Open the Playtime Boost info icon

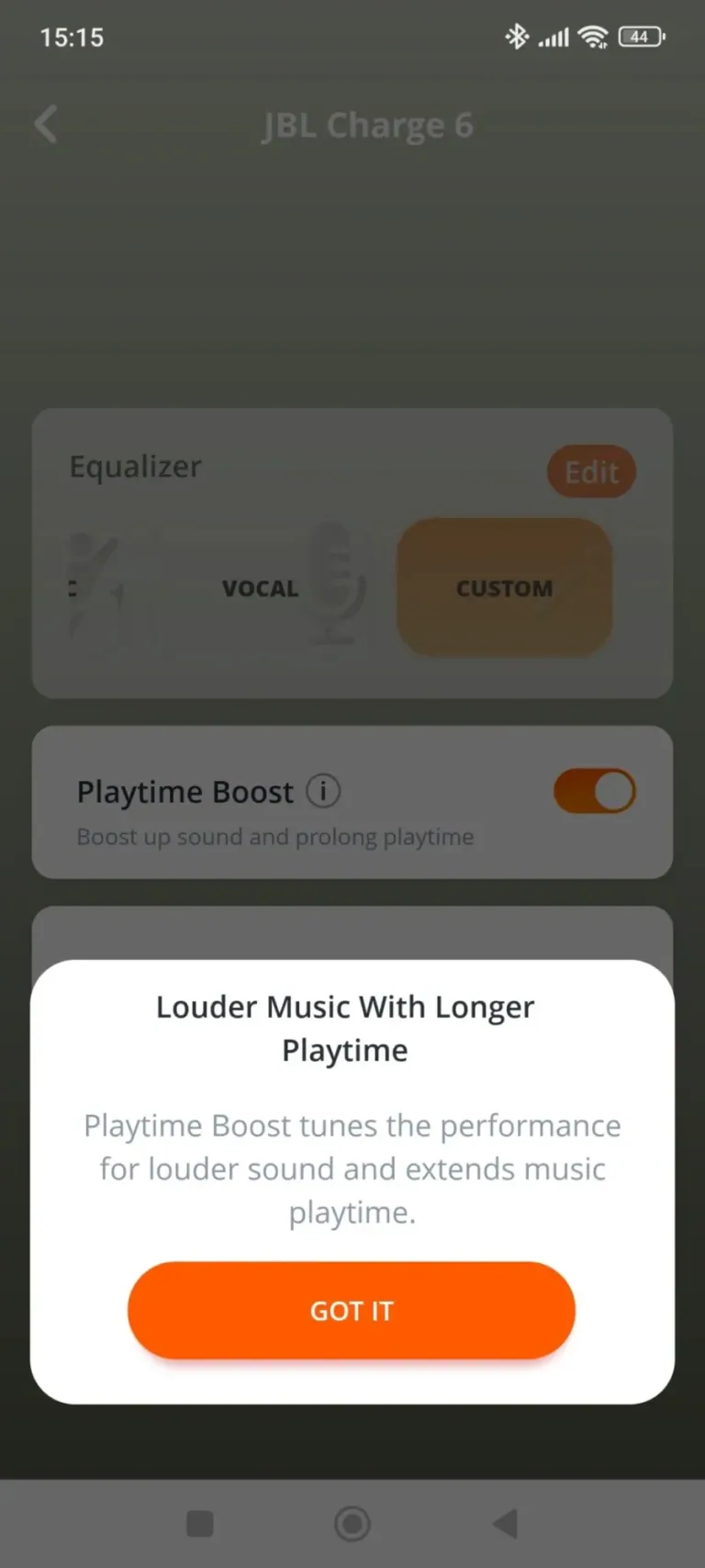tap(323, 791)
